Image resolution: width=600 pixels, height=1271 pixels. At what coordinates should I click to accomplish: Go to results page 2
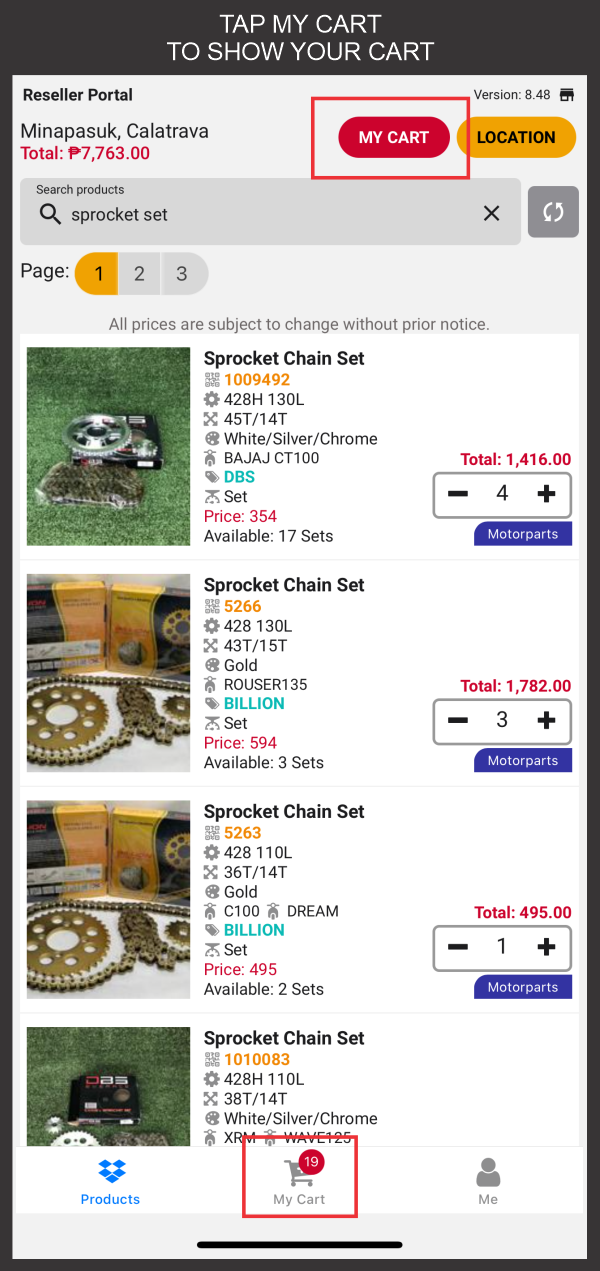(x=139, y=273)
